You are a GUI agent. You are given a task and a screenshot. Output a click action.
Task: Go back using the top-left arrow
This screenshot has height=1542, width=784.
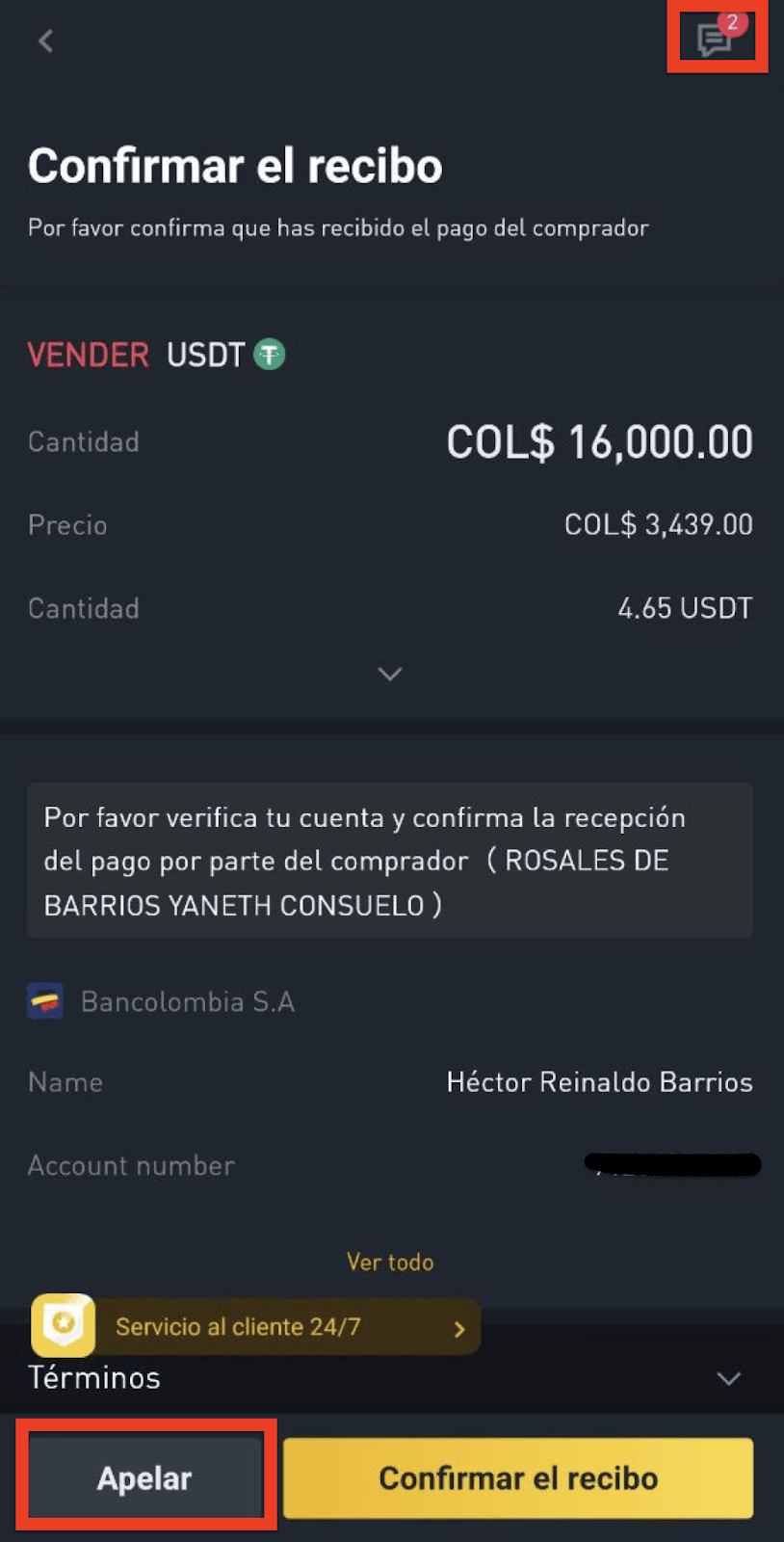tap(45, 40)
